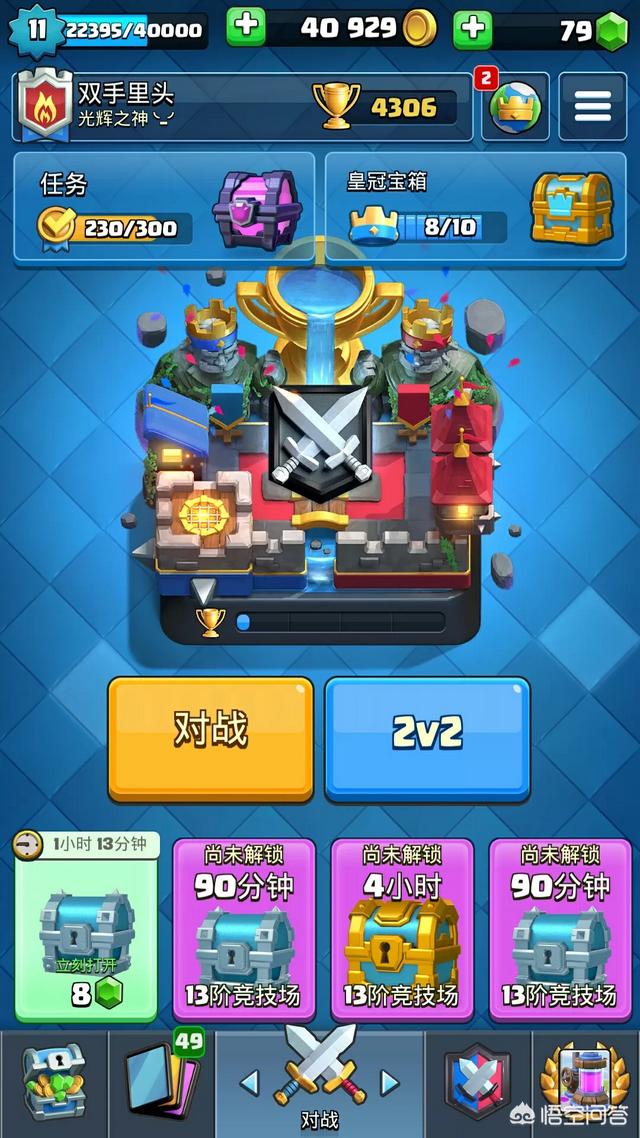Tap the 对战 battle button
The width and height of the screenshot is (640, 1138).
pos(210,737)
